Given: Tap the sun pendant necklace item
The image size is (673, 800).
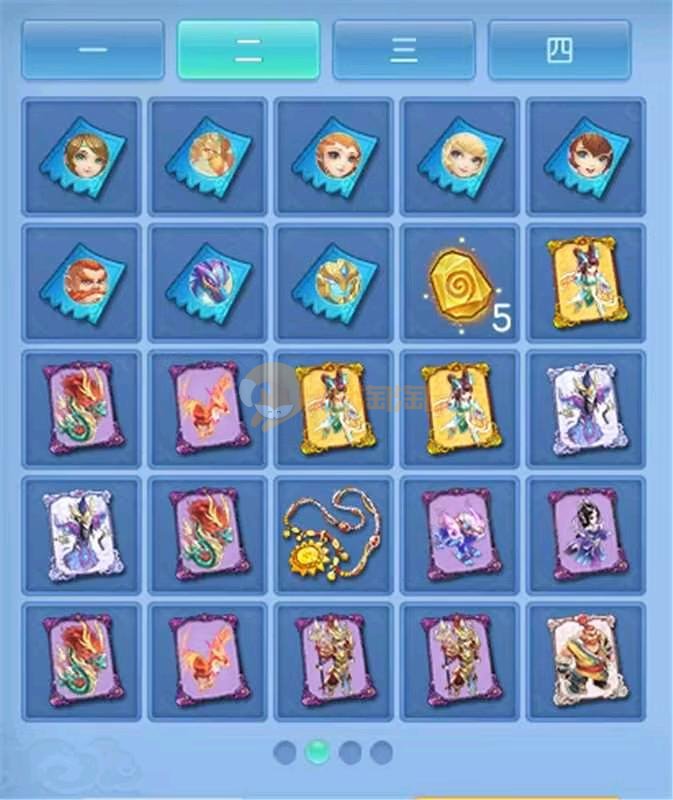Looking at the screenshot, I should click(x=334, y=535).
